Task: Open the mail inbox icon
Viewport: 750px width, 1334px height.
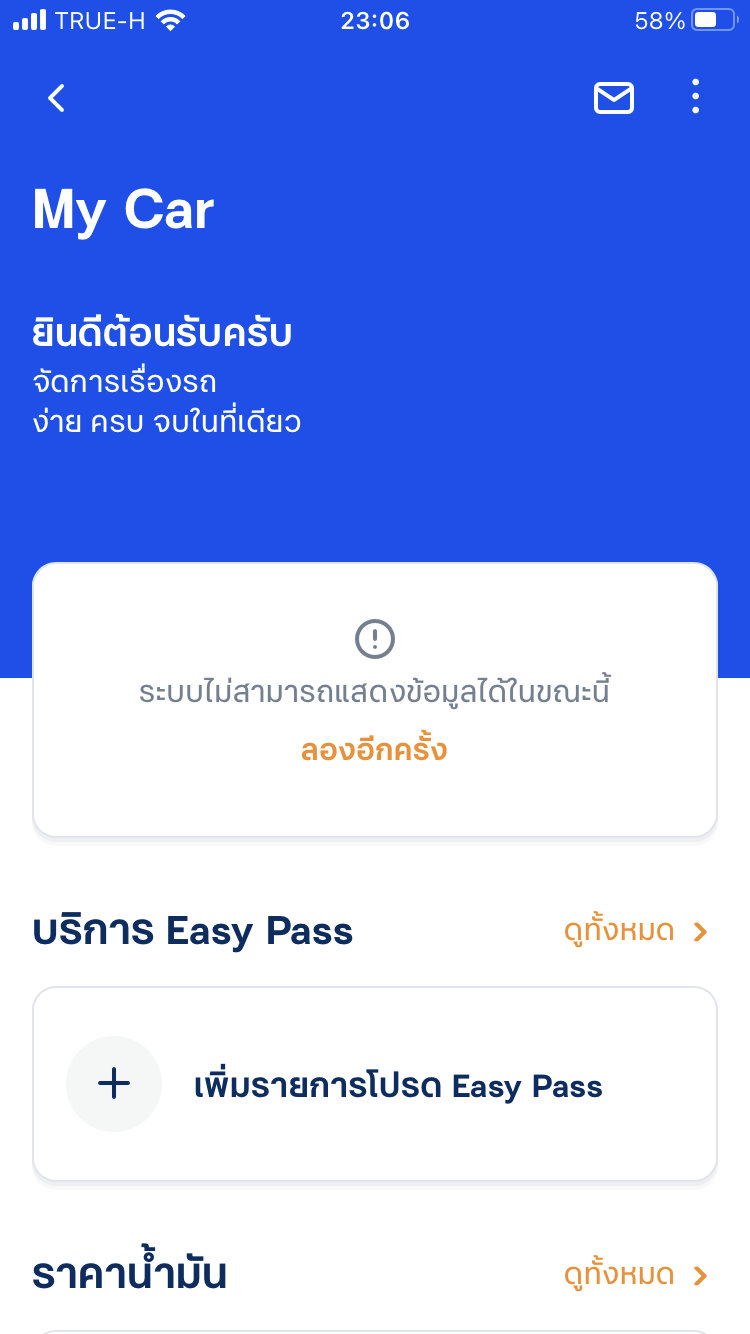Action: (x=614, y=98)
